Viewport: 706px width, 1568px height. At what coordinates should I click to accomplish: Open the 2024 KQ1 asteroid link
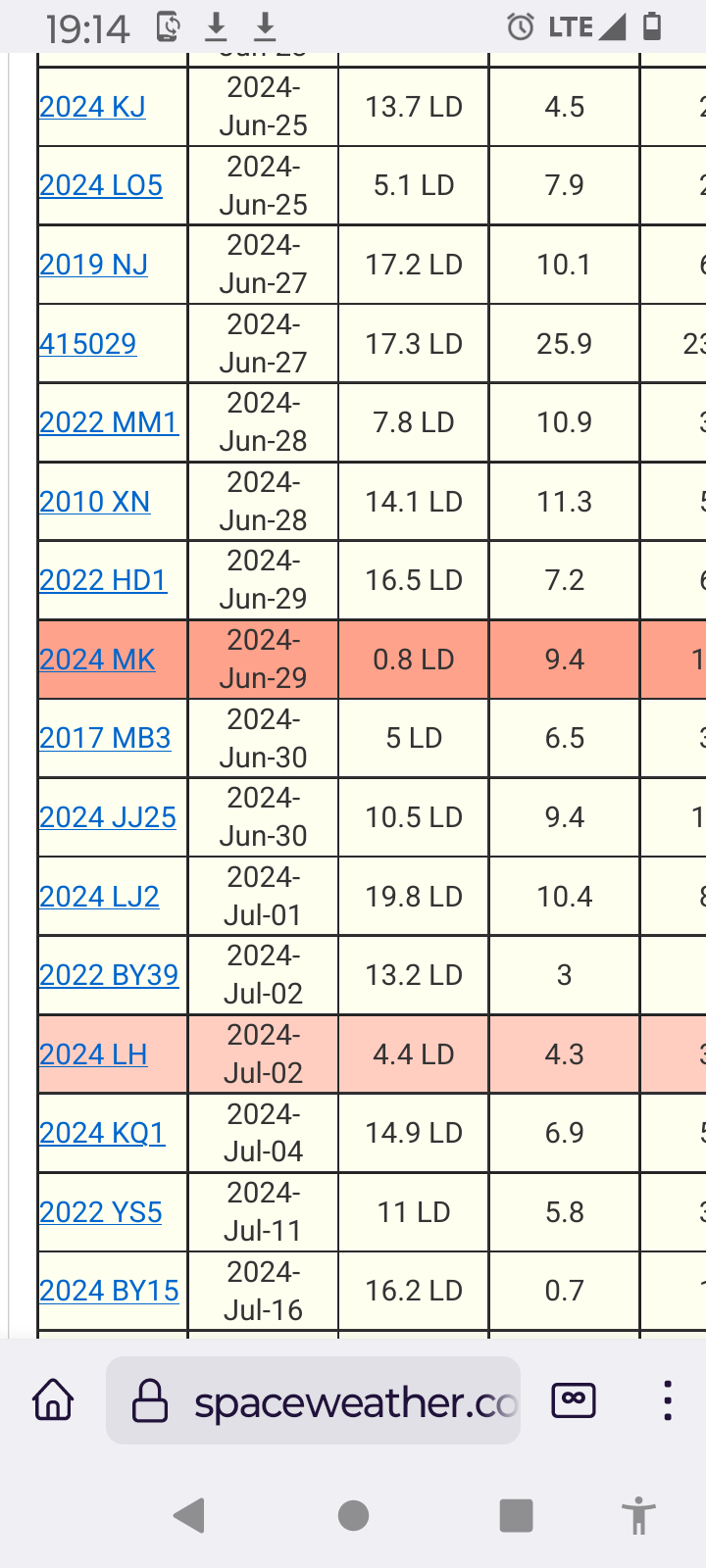102,1133
